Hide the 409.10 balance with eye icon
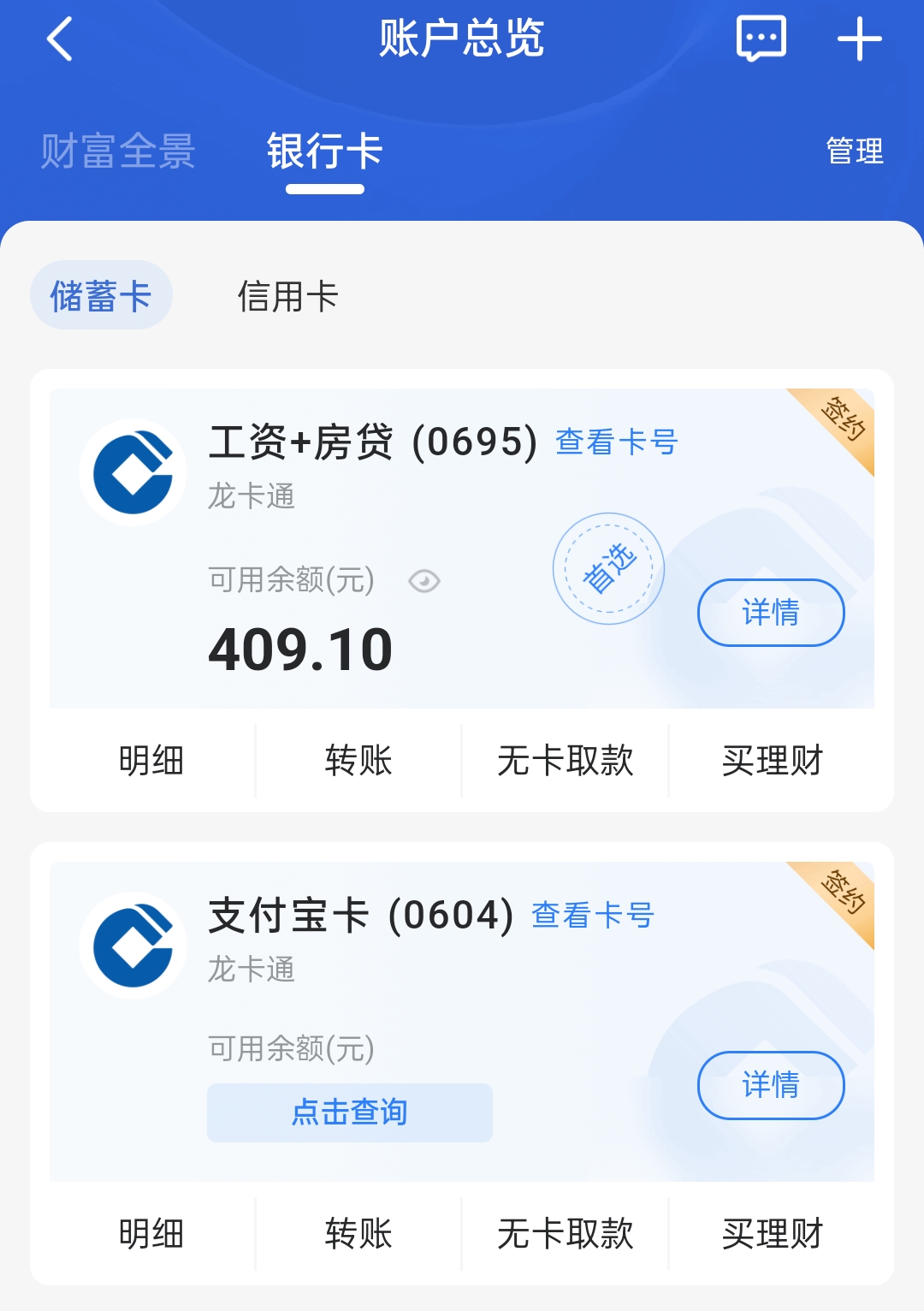The image size is (924, 1311). click(423, 581)
